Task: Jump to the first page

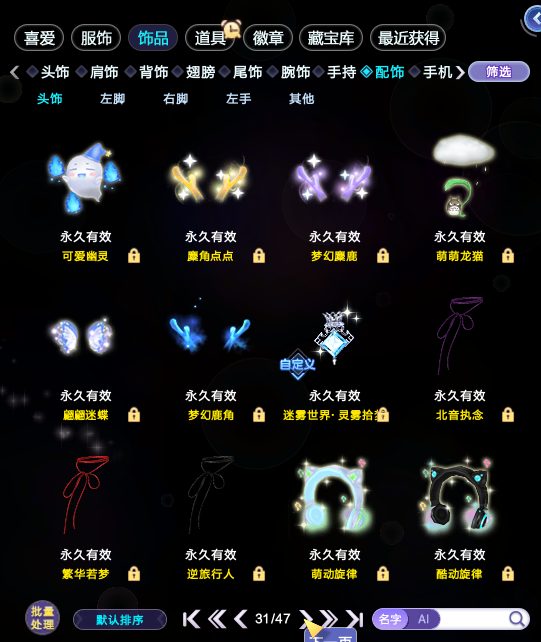Action: (x=191, y=619)
